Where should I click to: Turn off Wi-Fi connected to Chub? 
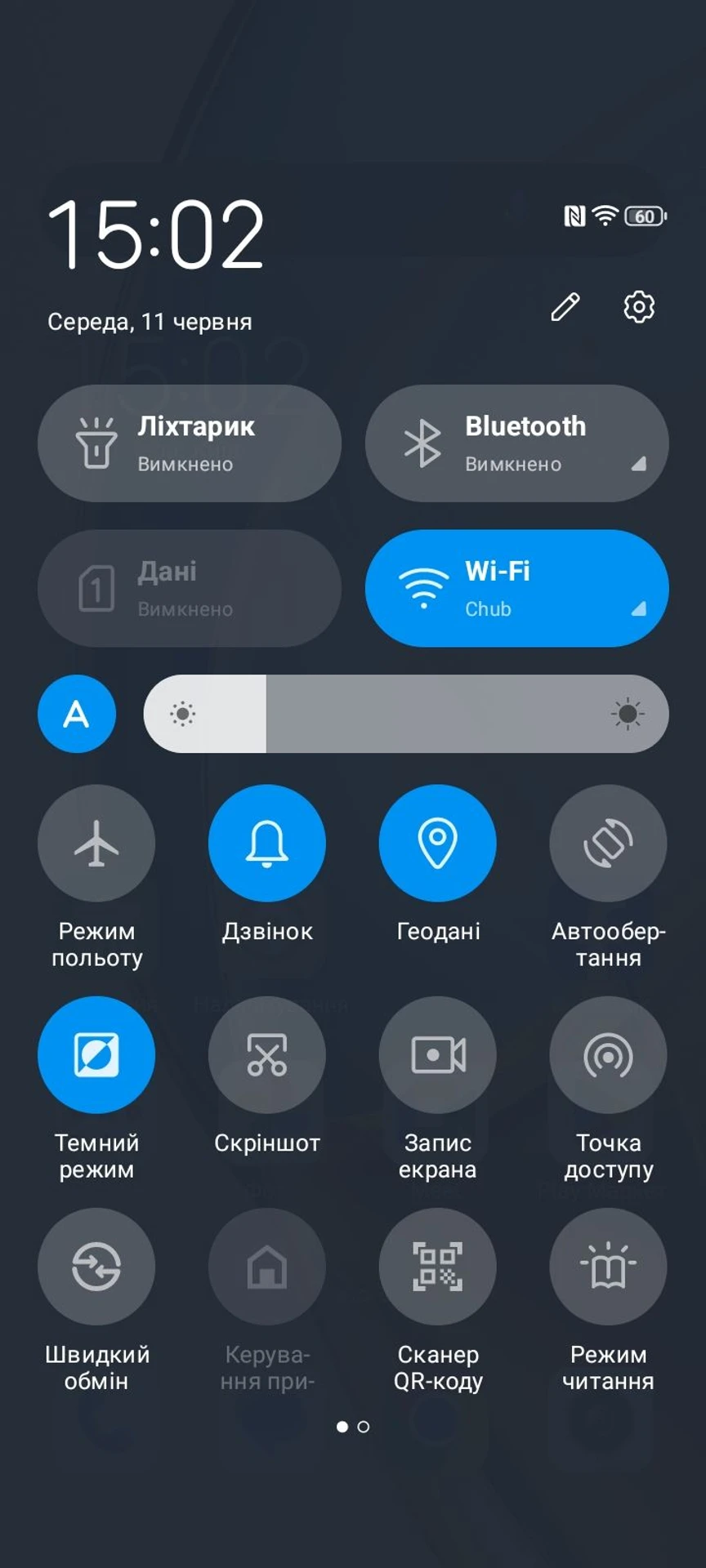point(516,588)
